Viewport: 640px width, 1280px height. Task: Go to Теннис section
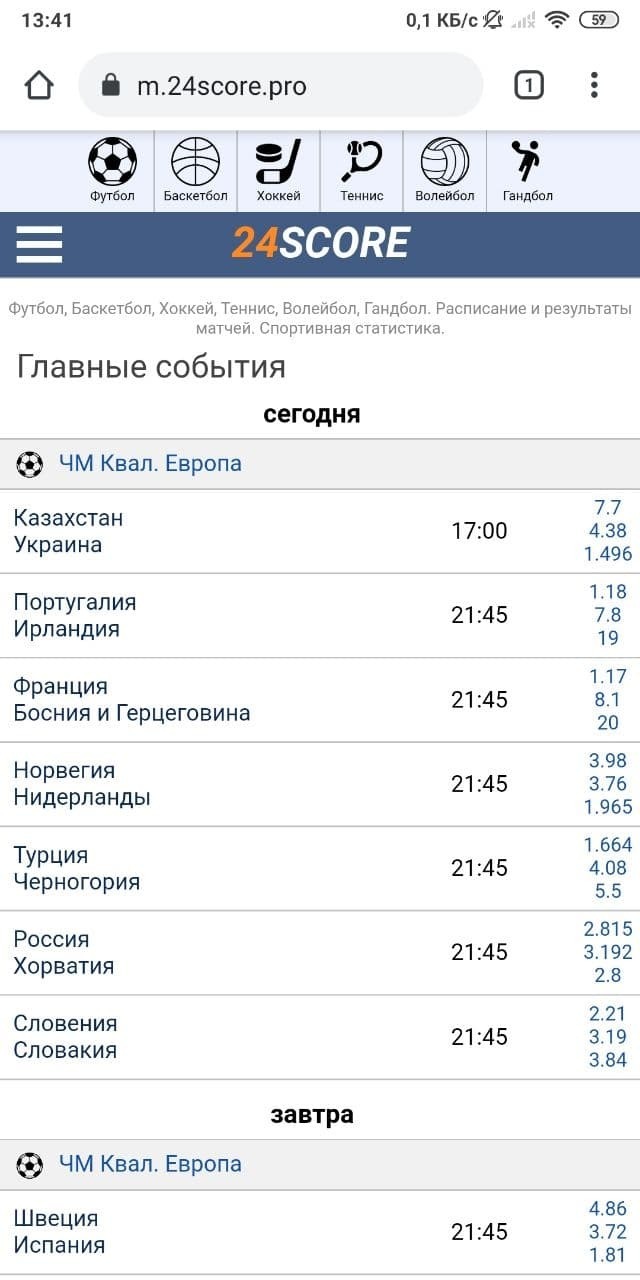[x=361, y=170]
